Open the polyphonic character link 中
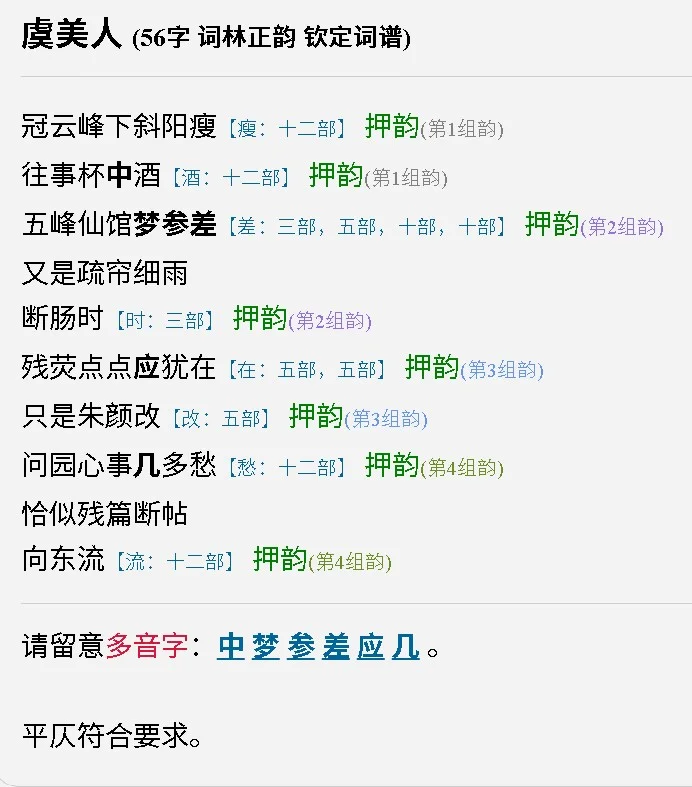 coord(231,647)
